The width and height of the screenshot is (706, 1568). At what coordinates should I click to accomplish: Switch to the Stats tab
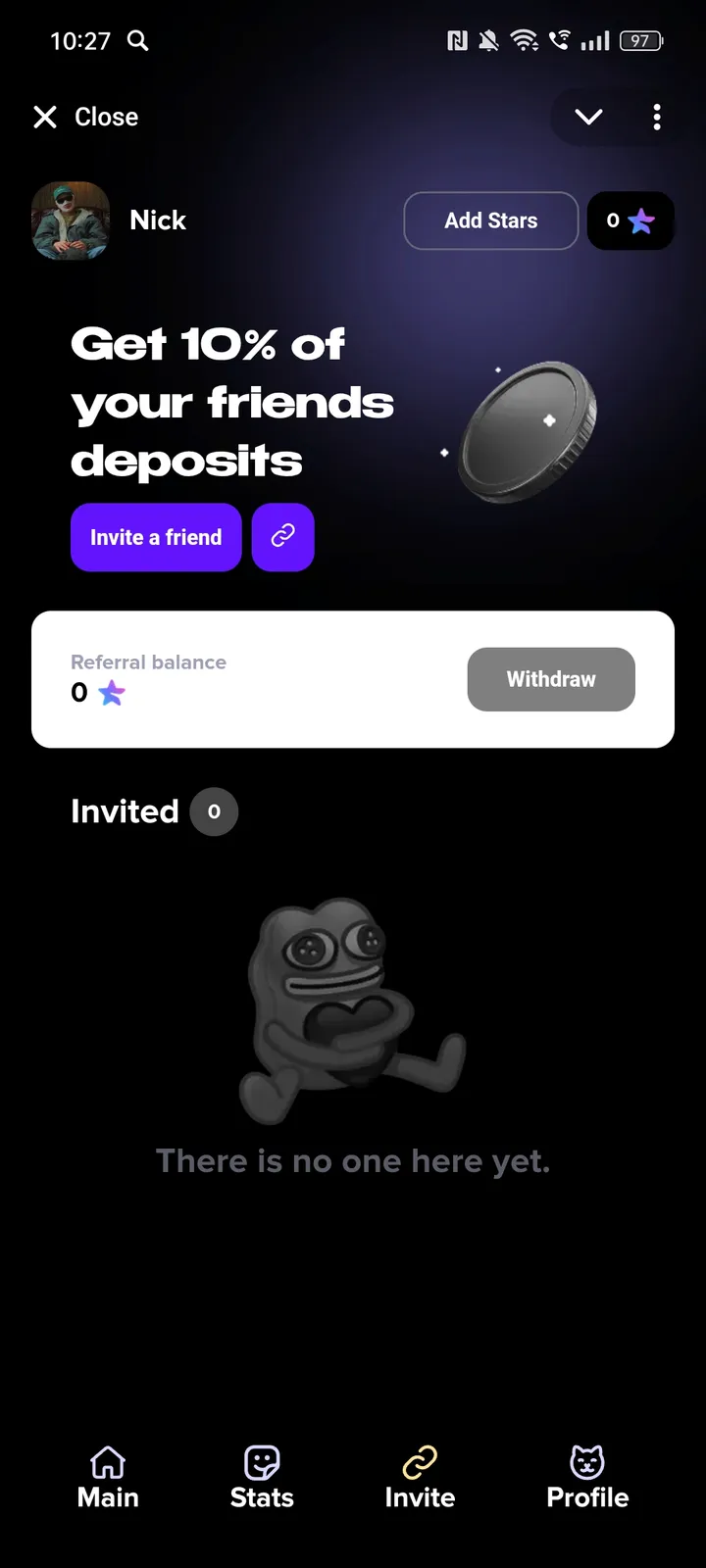click(x=261, y=1480)
